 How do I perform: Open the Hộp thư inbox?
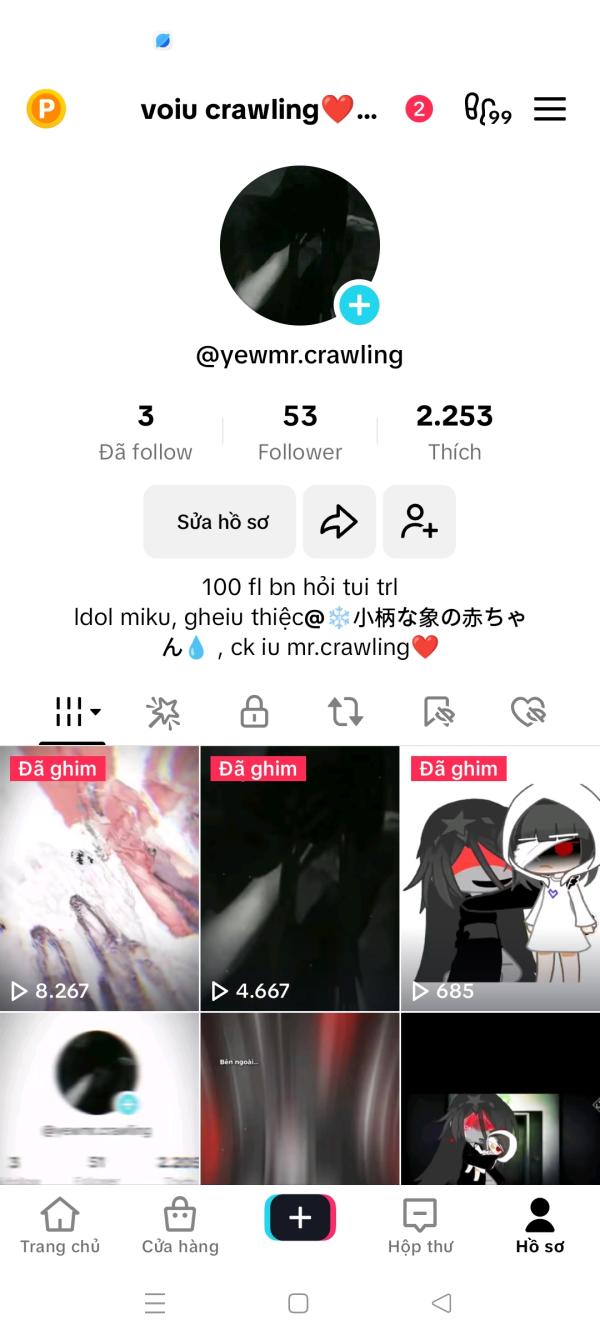(420, 1227)
